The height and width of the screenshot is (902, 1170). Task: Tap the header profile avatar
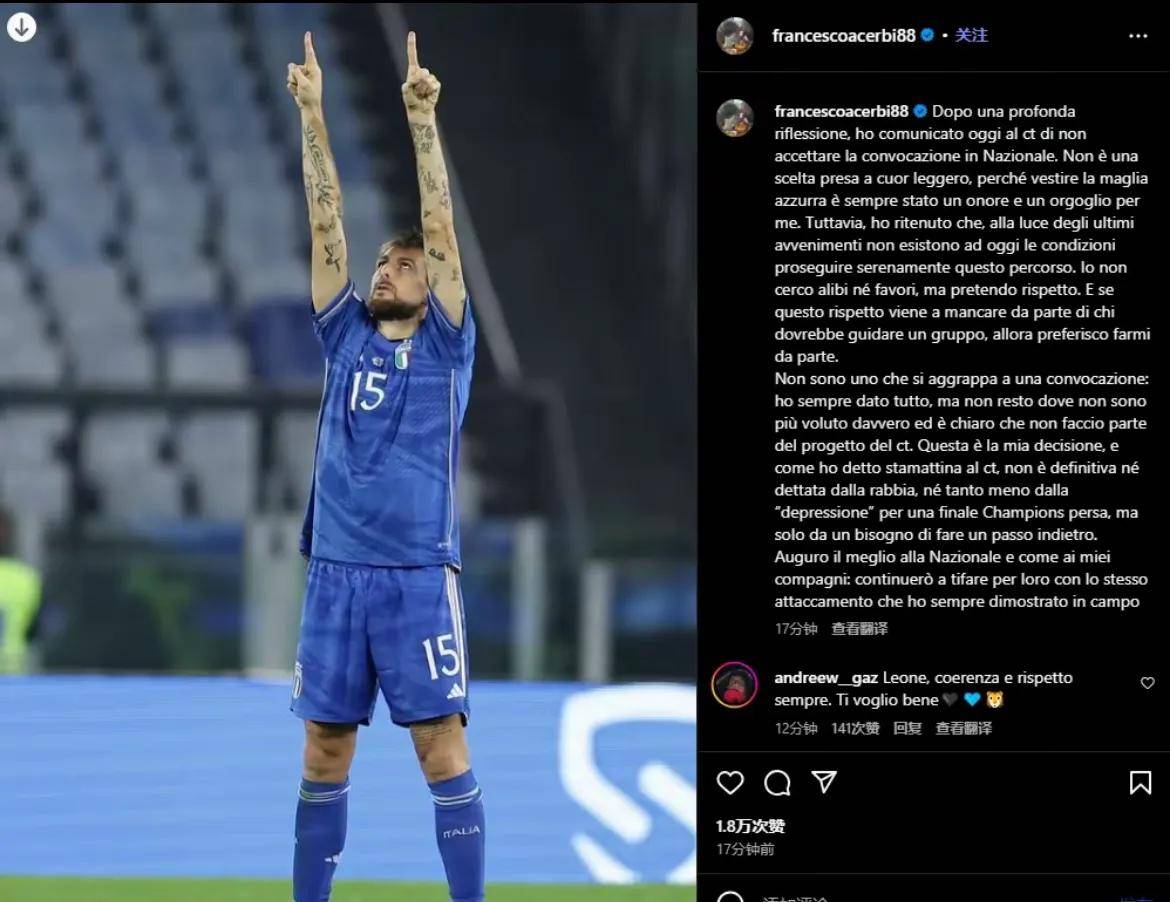tap(735, 35)
